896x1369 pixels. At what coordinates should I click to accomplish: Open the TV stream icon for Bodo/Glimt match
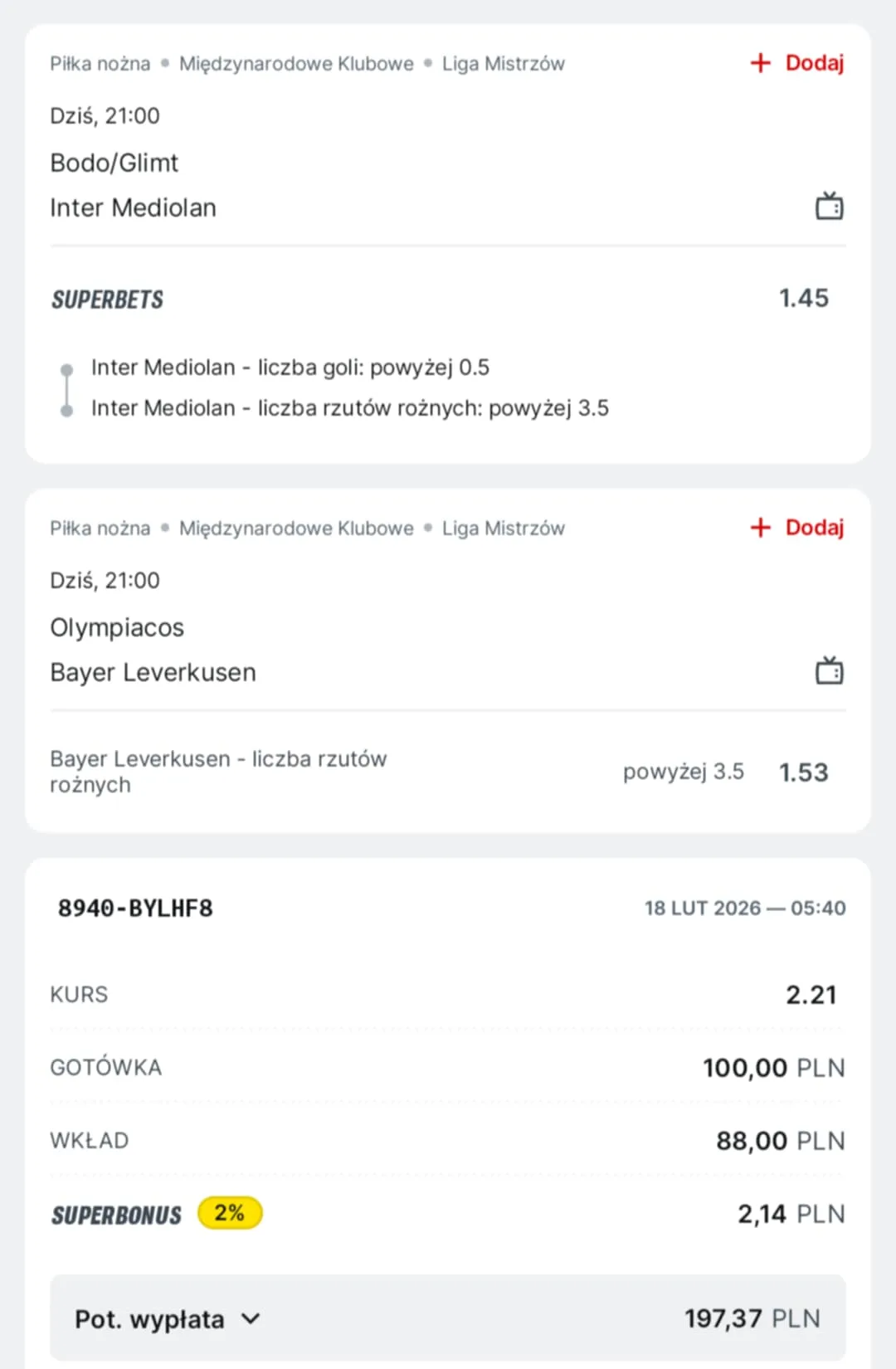(x=830, y=205)
